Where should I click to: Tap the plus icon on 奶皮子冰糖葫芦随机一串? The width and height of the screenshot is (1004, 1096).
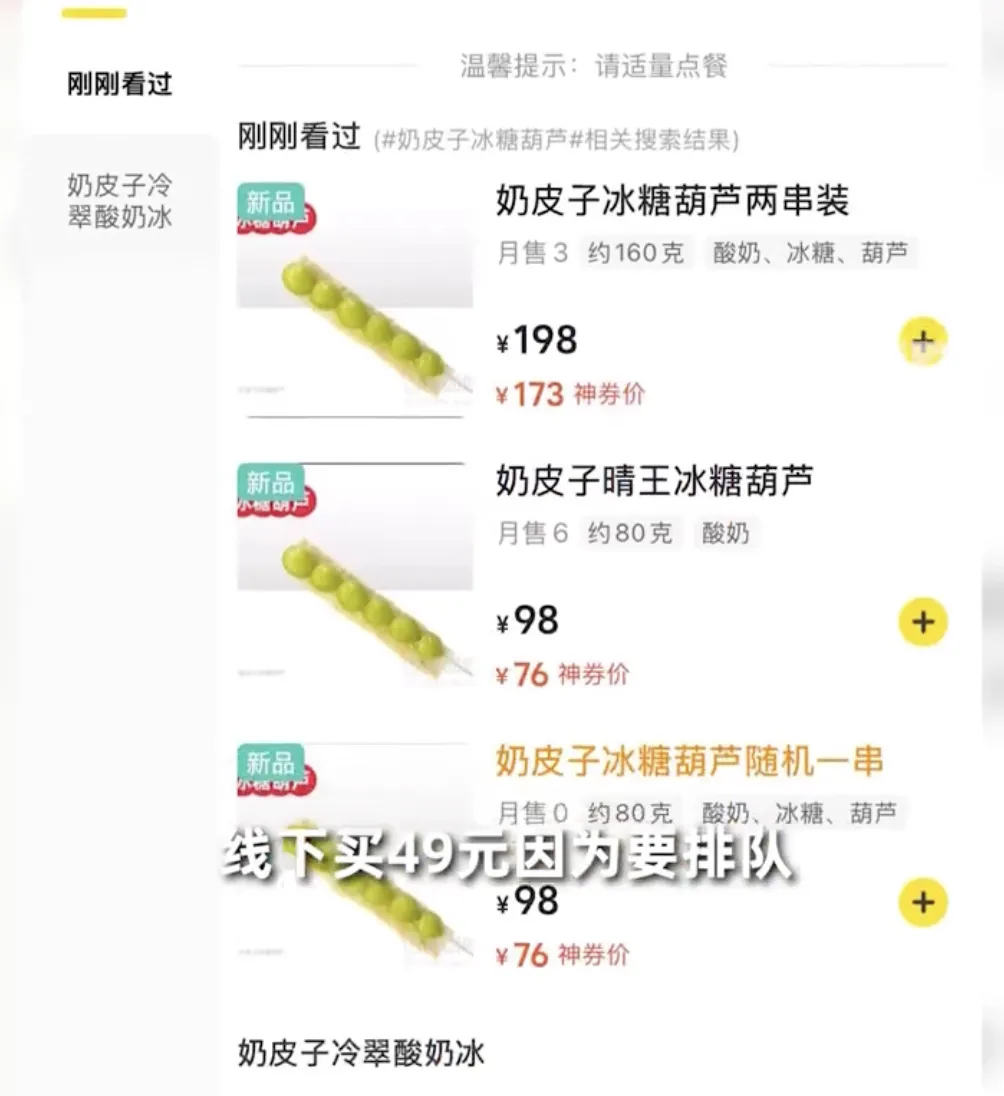[x=921, y=900]
